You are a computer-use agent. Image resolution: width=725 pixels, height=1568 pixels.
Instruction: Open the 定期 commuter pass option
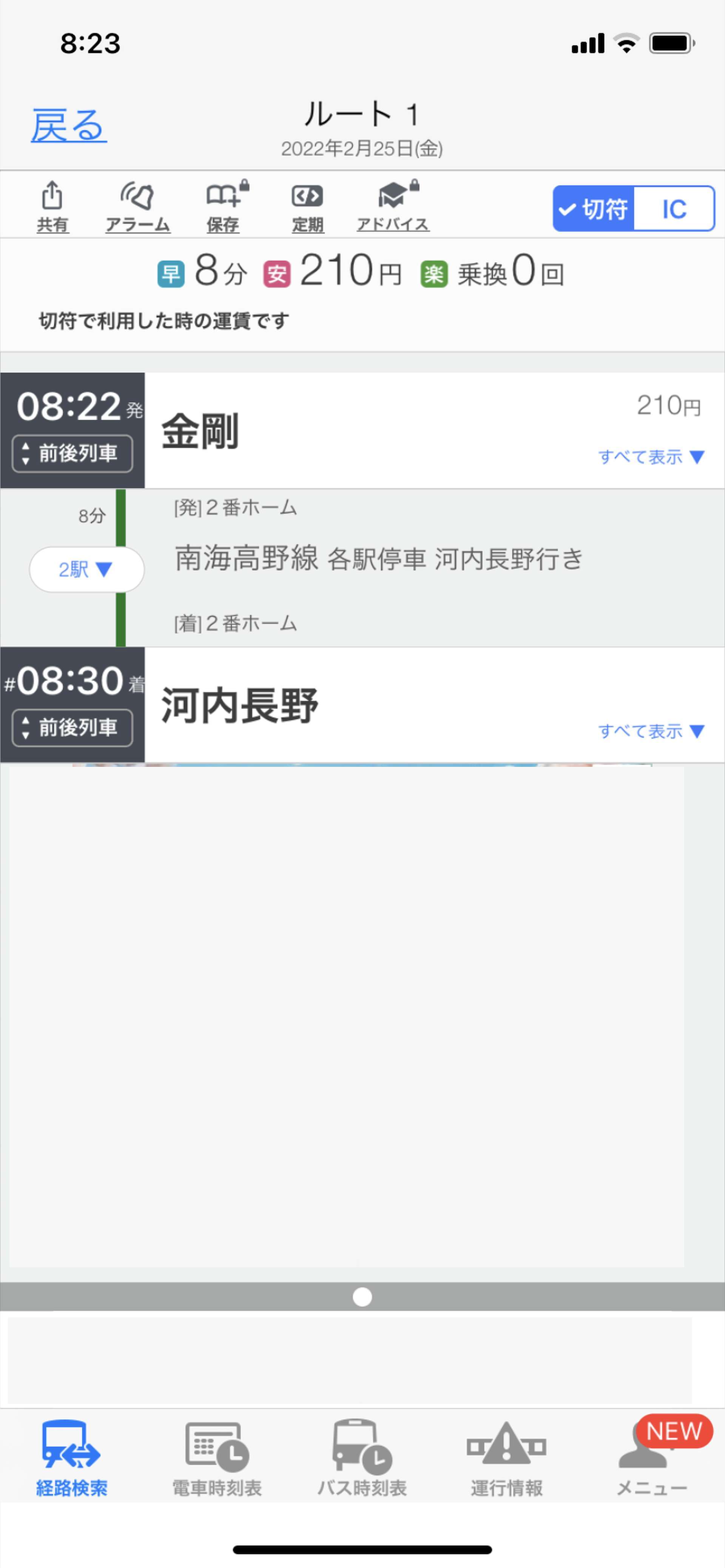308,207
